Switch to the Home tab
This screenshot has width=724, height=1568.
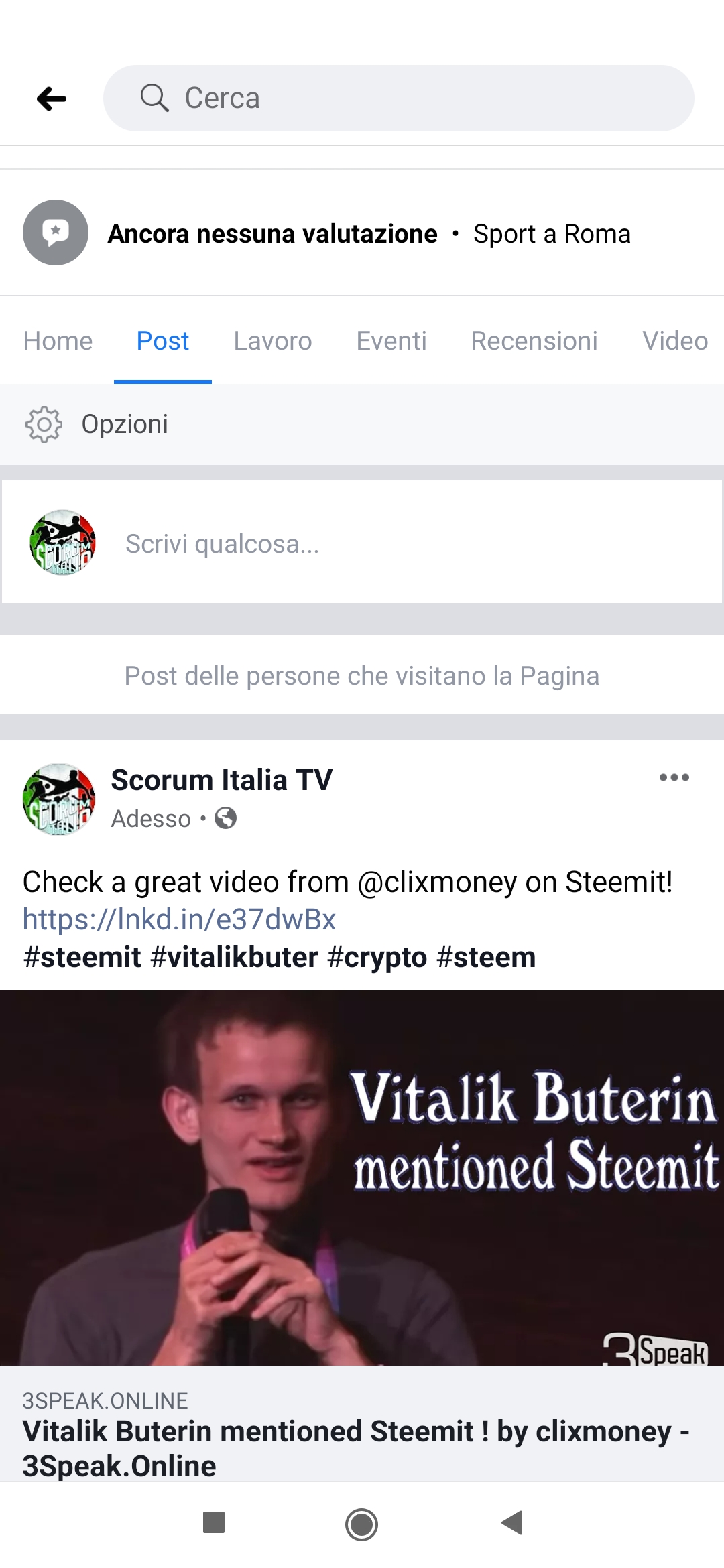(x=58, y=341)
